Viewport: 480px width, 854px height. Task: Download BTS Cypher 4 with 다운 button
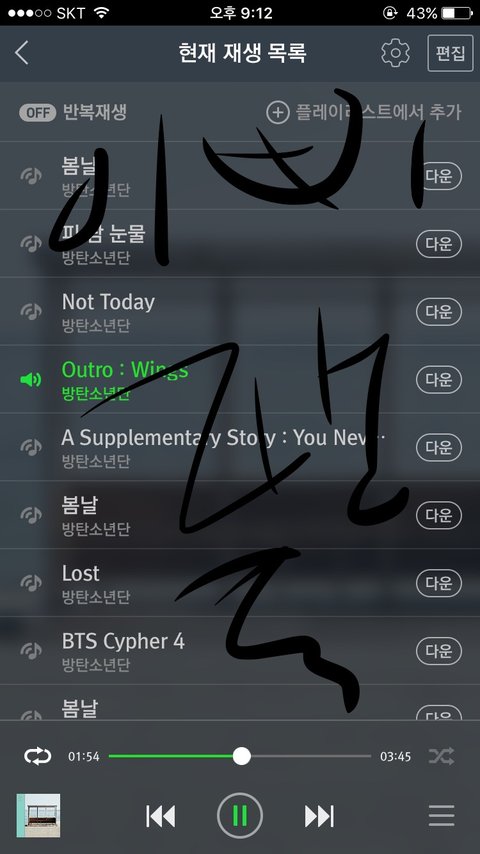[x=439, y=651]
